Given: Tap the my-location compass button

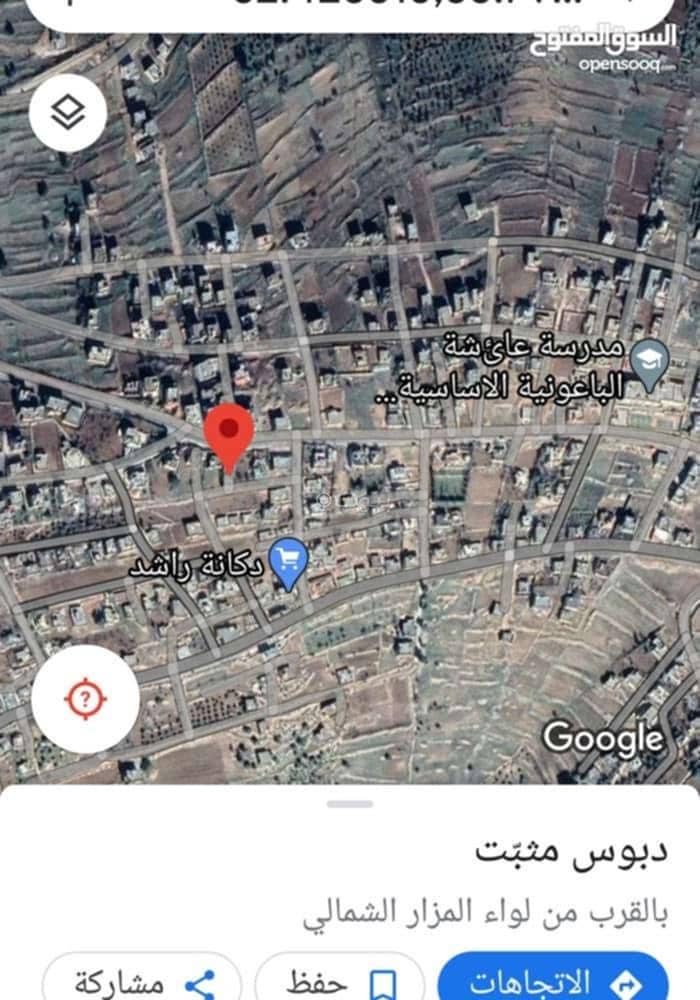Looking at the screenshot, I should click(x=85, y=699).
